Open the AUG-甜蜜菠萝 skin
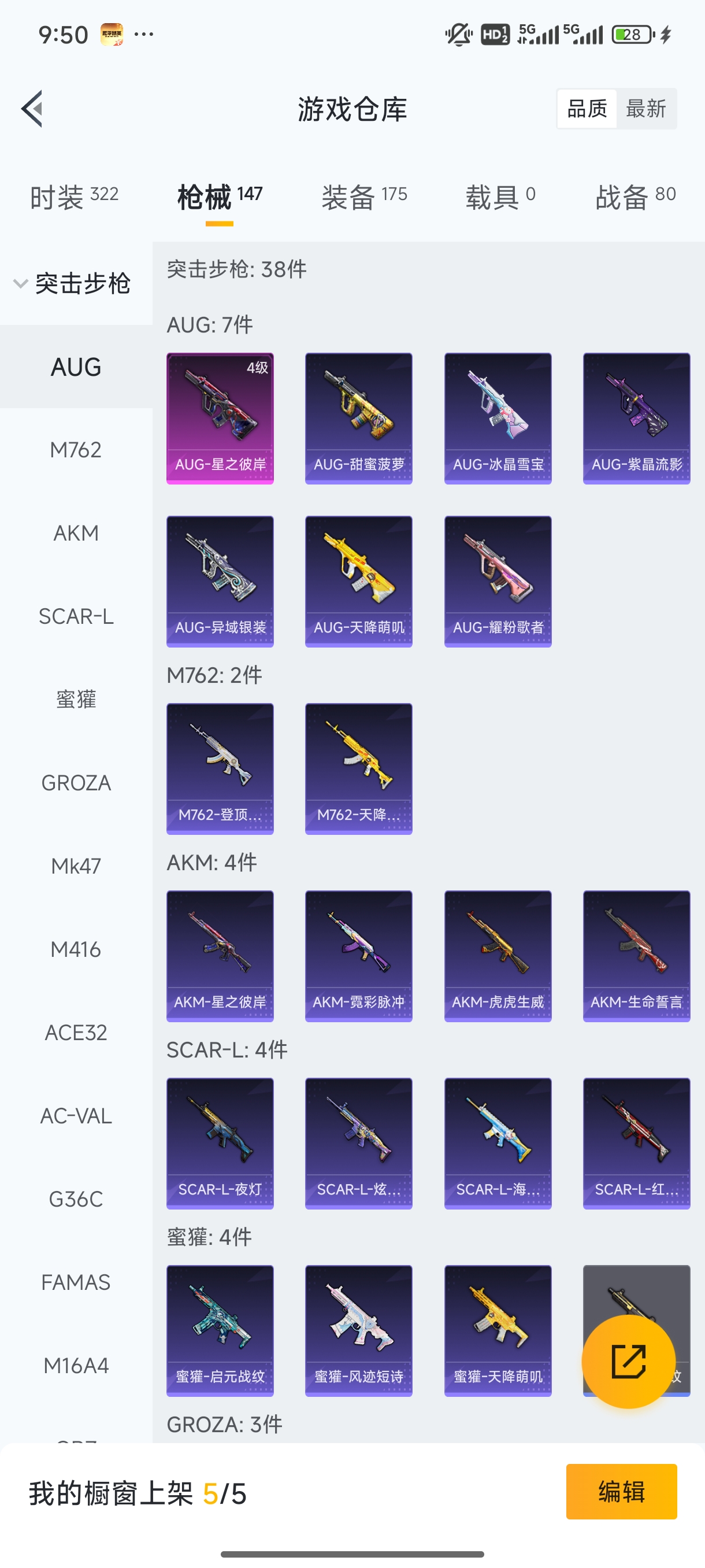 (x=358, y=418)
